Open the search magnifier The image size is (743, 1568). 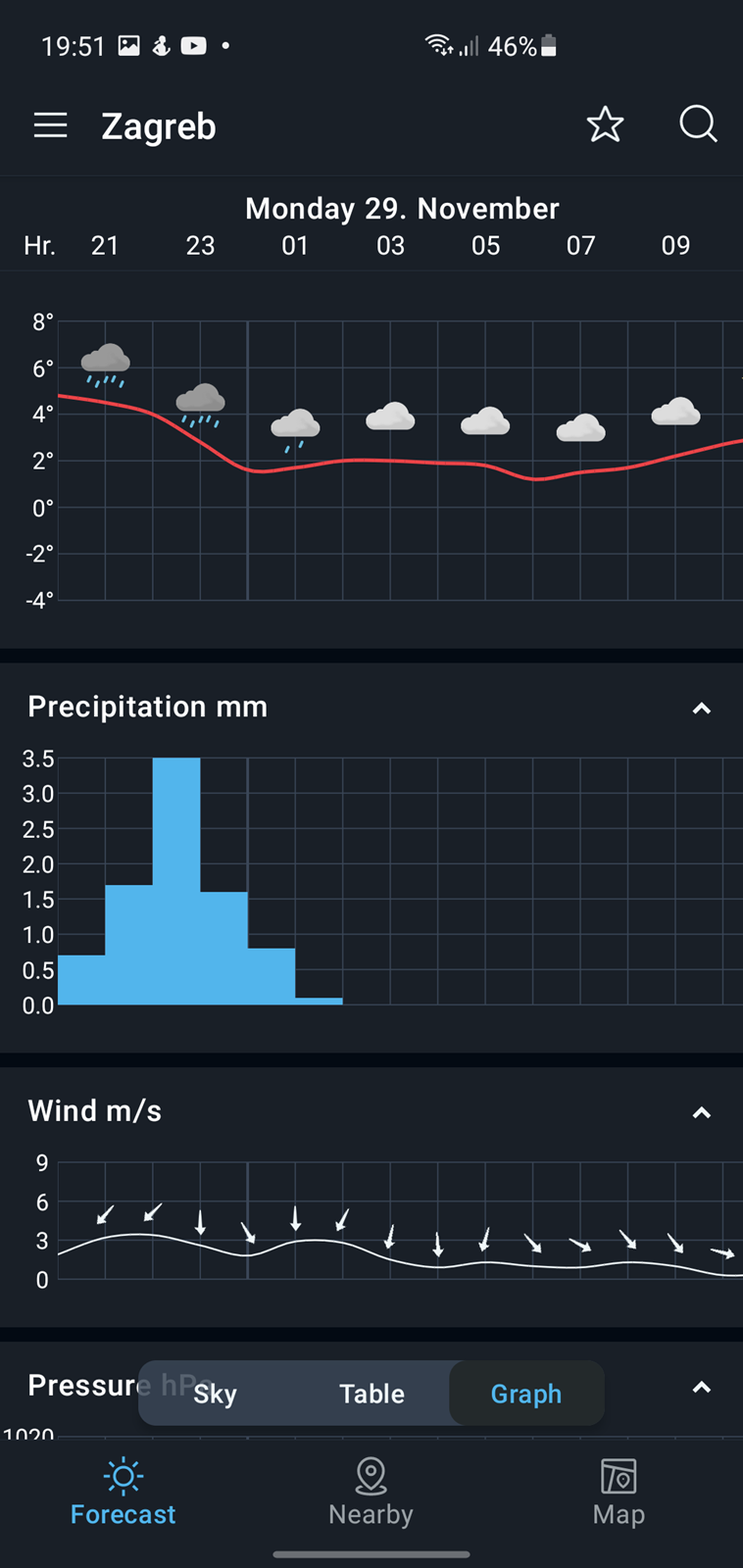click(698, 124)
